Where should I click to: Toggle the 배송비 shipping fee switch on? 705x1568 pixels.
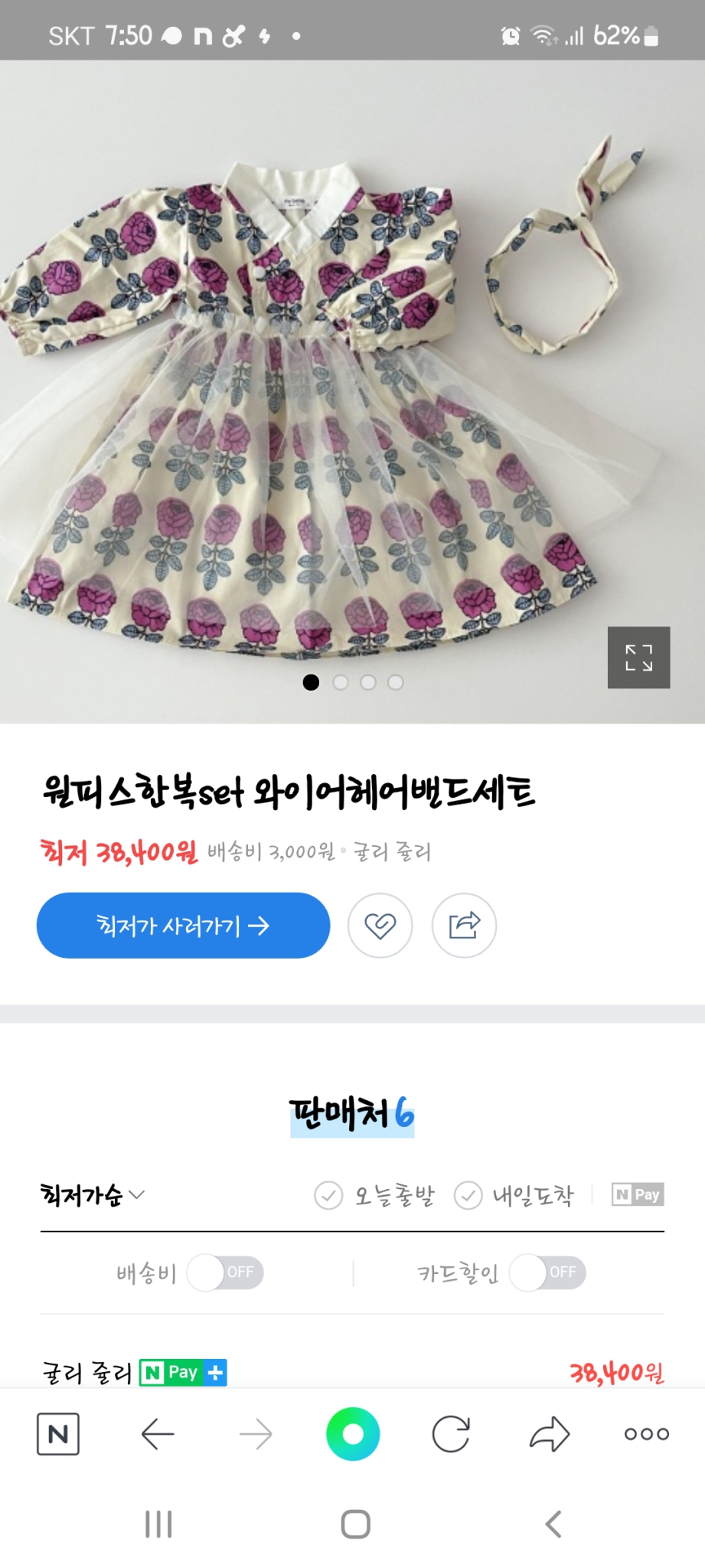pyautogui.click(x=225, y=1272)
